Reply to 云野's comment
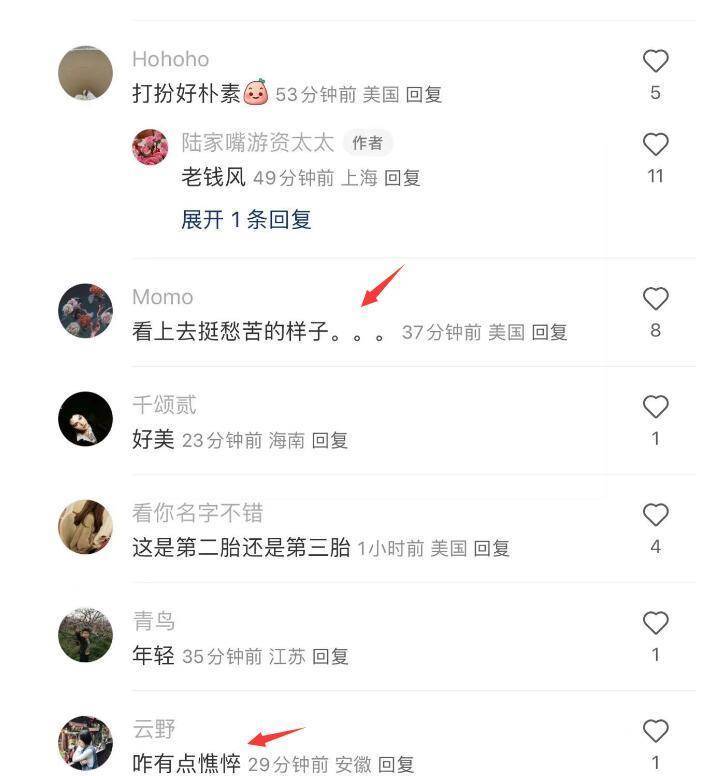 (396, 765)
